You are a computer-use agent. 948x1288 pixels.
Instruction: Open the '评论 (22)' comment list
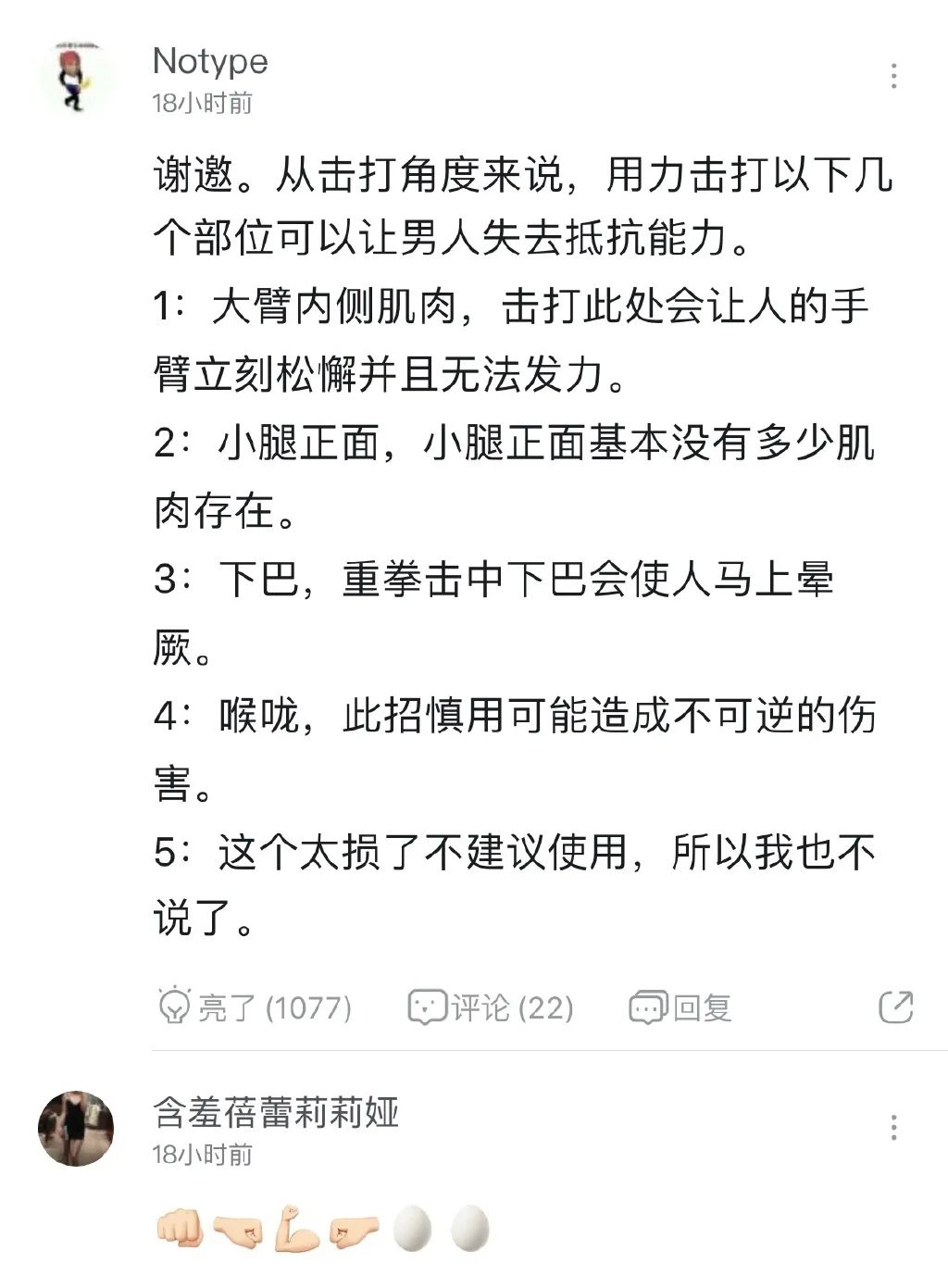click(491, 1008)
